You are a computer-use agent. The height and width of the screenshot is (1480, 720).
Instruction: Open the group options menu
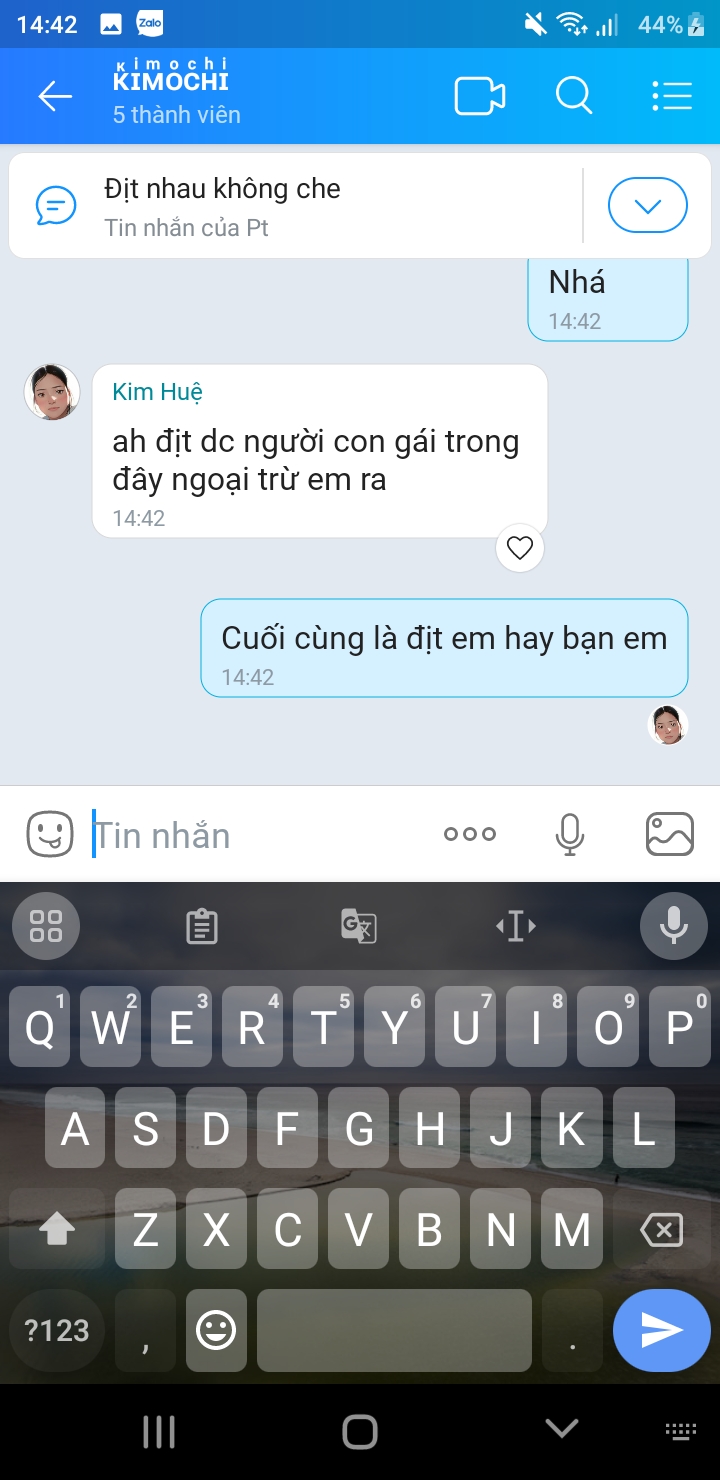(672, 96)
